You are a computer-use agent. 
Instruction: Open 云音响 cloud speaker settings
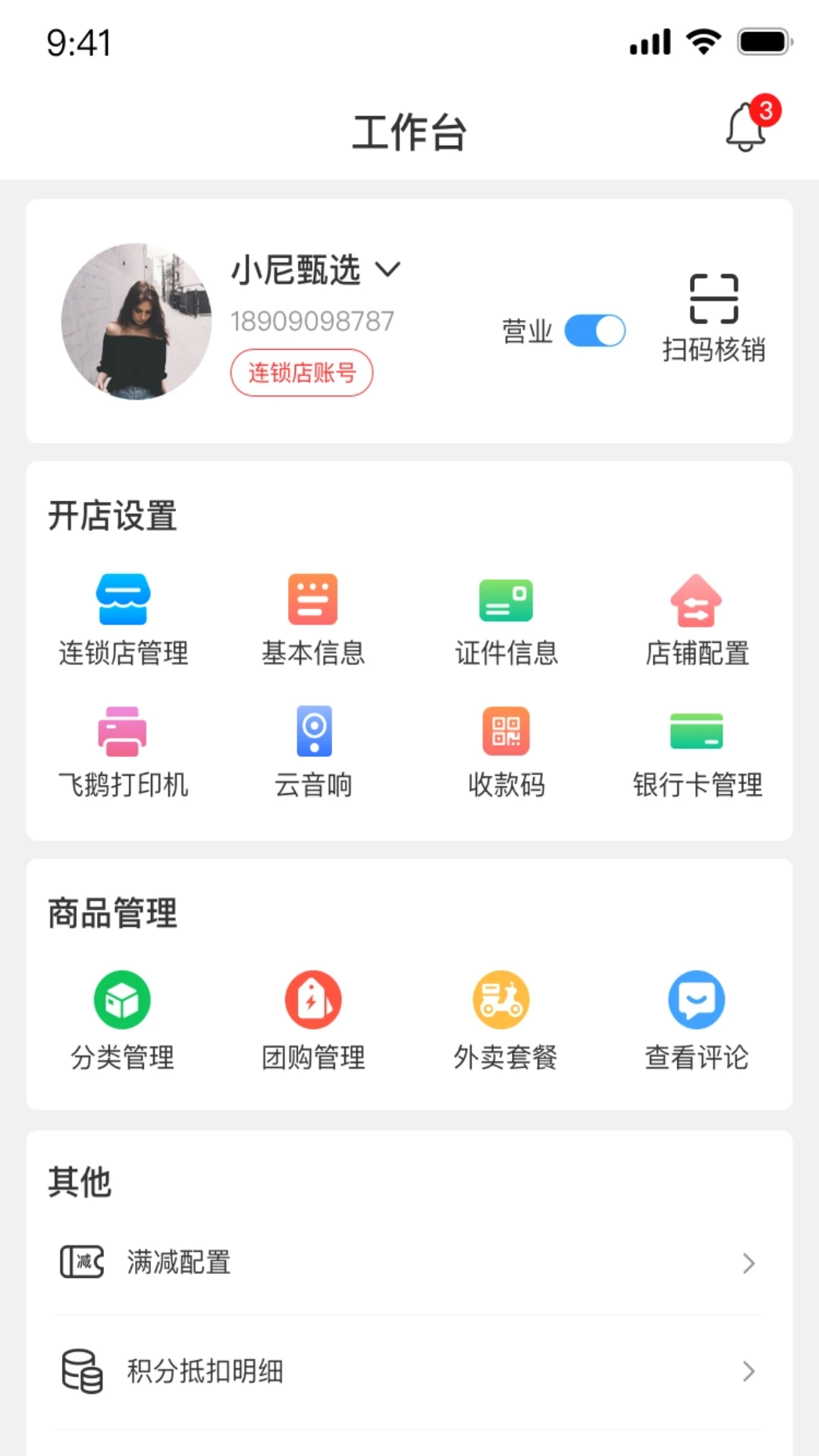(x=313, y=751)
